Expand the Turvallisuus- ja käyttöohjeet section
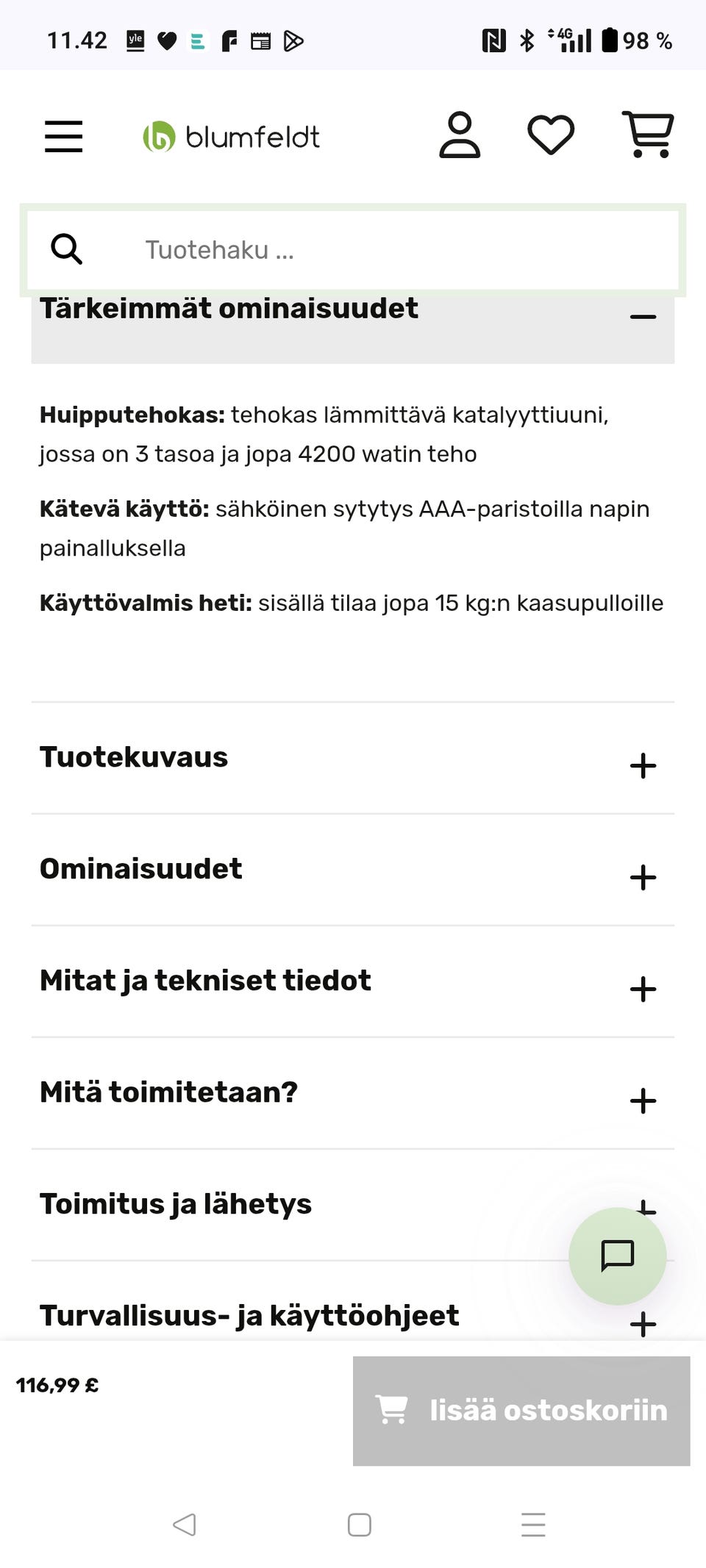Image resolution: width=706 pixels, height=1568 pixels. (x=642, y=1325)
